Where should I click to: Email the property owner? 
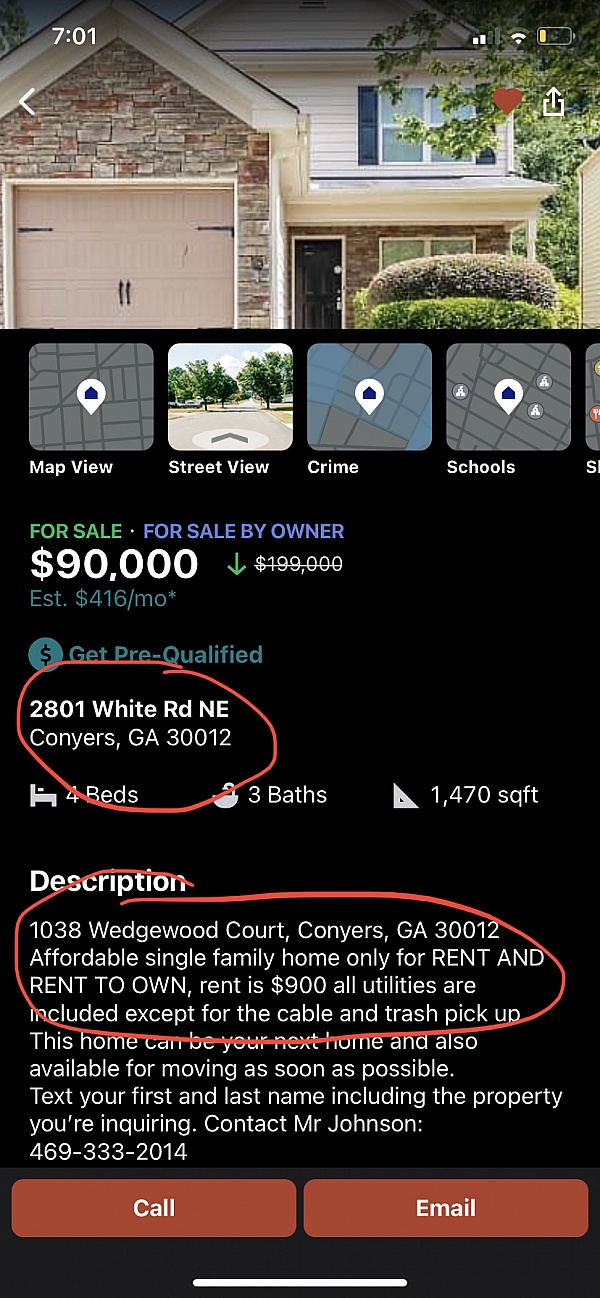pyautogui.click(x=446, y=1208)
